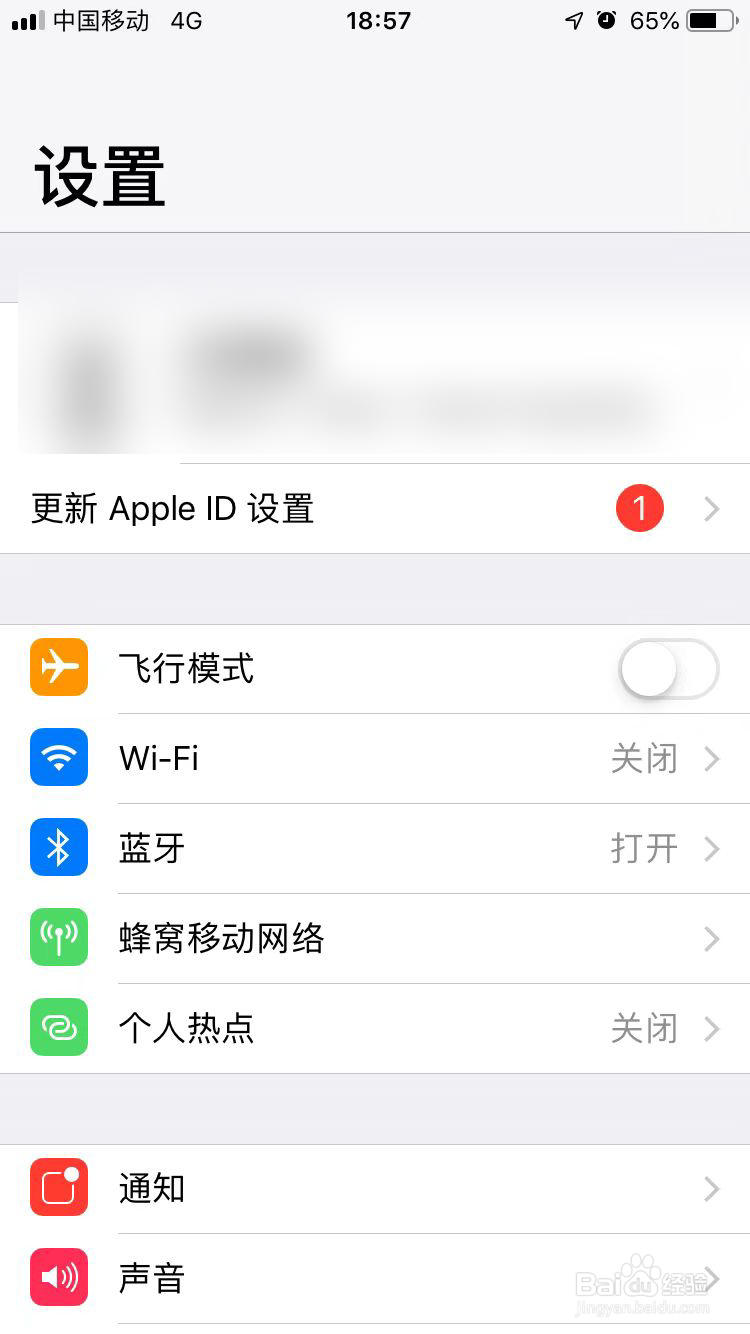
Task: Tap the Bluetooth (蓝牙) icon
Action: (58, 847)
